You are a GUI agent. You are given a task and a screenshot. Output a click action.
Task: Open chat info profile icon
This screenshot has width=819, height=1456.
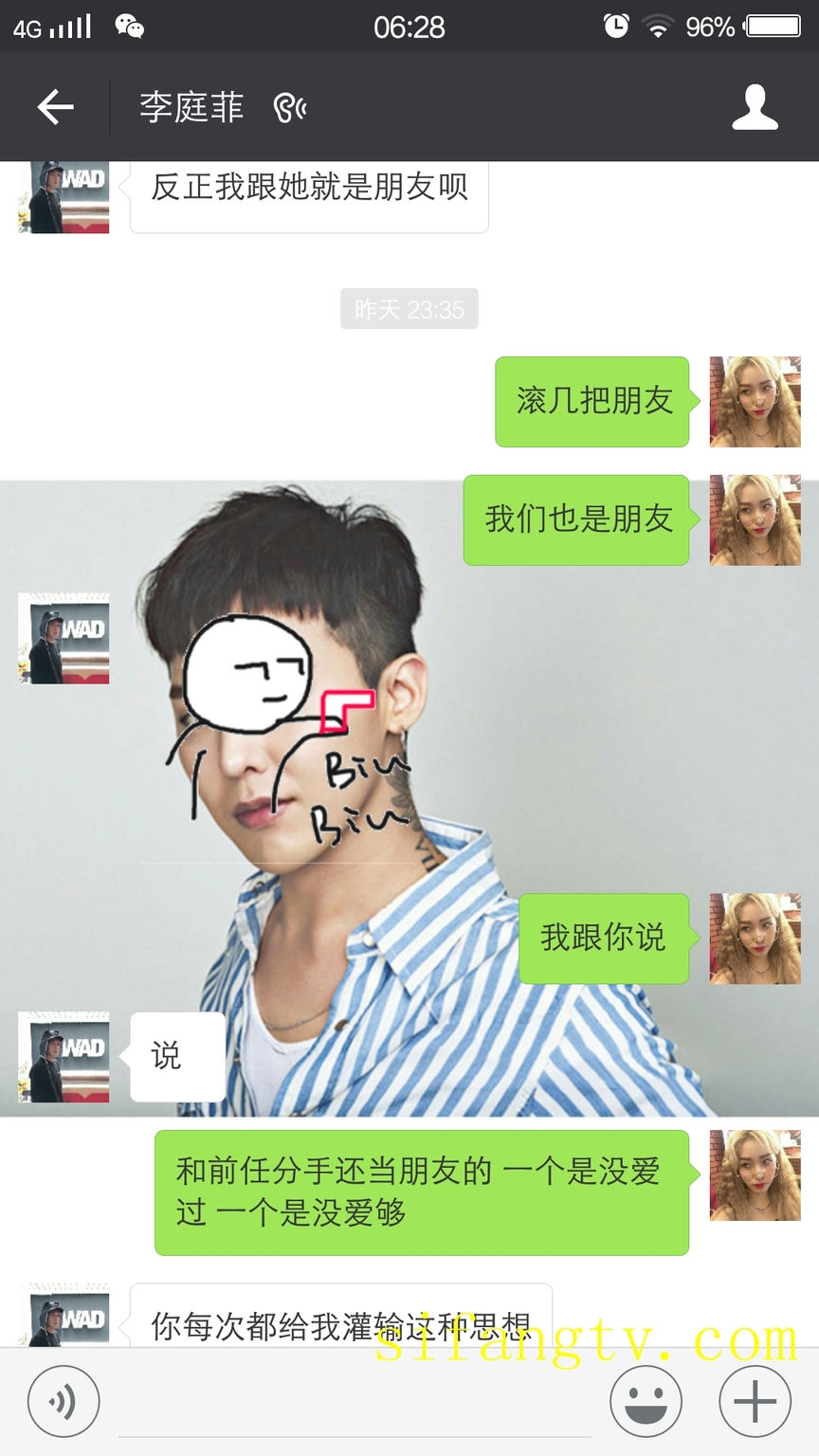[x=755, y=107]
